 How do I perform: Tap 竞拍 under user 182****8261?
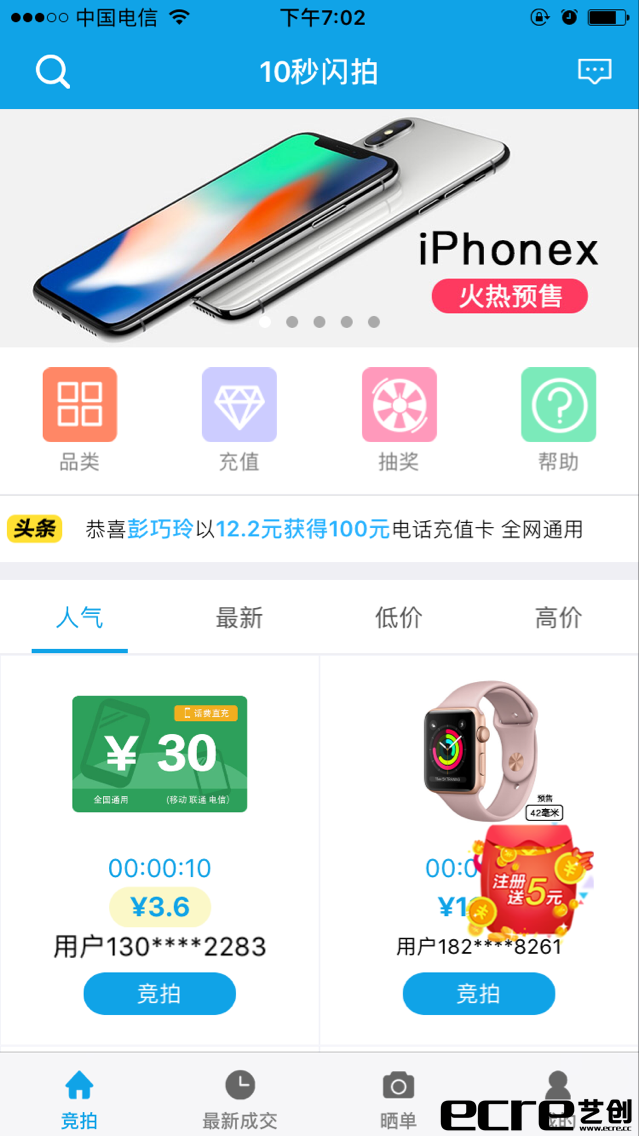coord(478,994)
